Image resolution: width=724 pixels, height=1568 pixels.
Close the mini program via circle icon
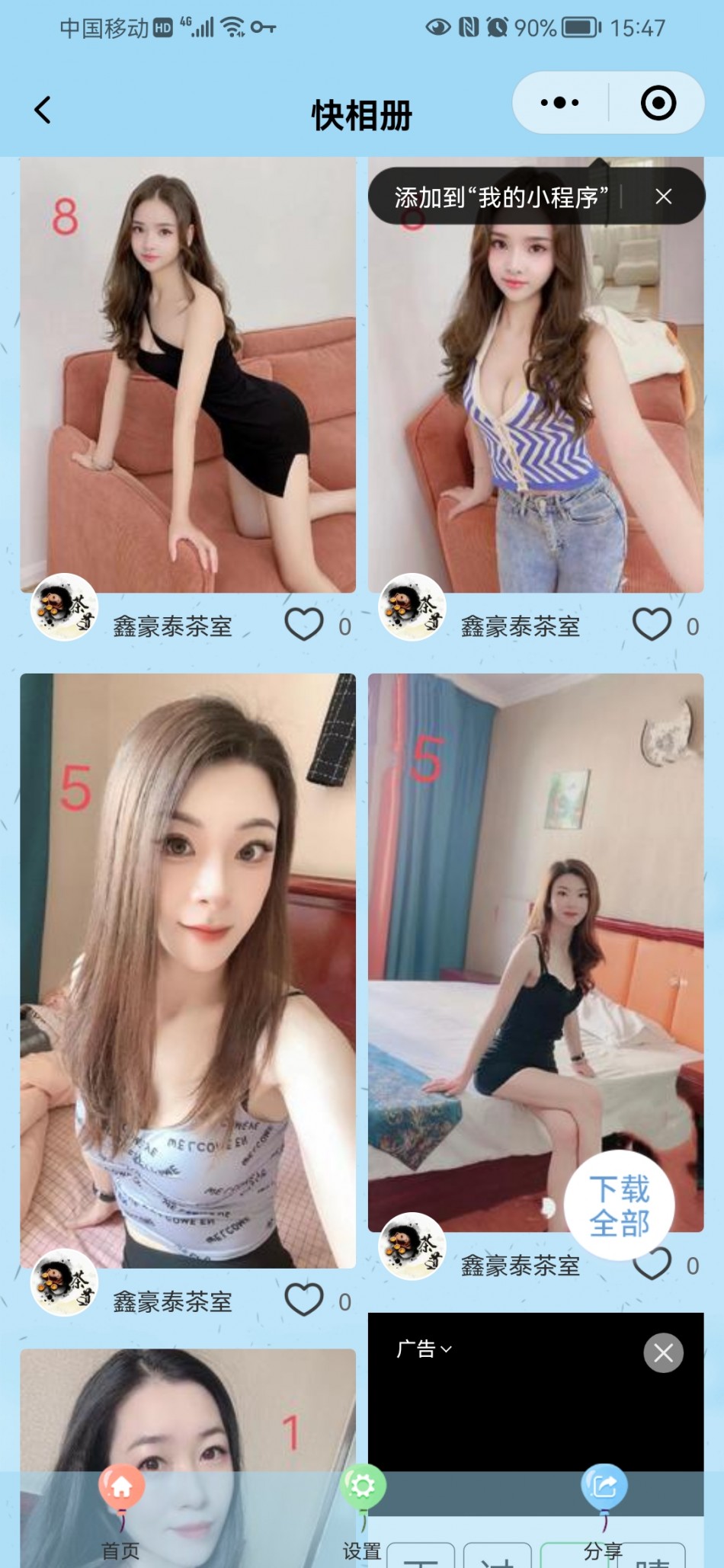[658, 103]
